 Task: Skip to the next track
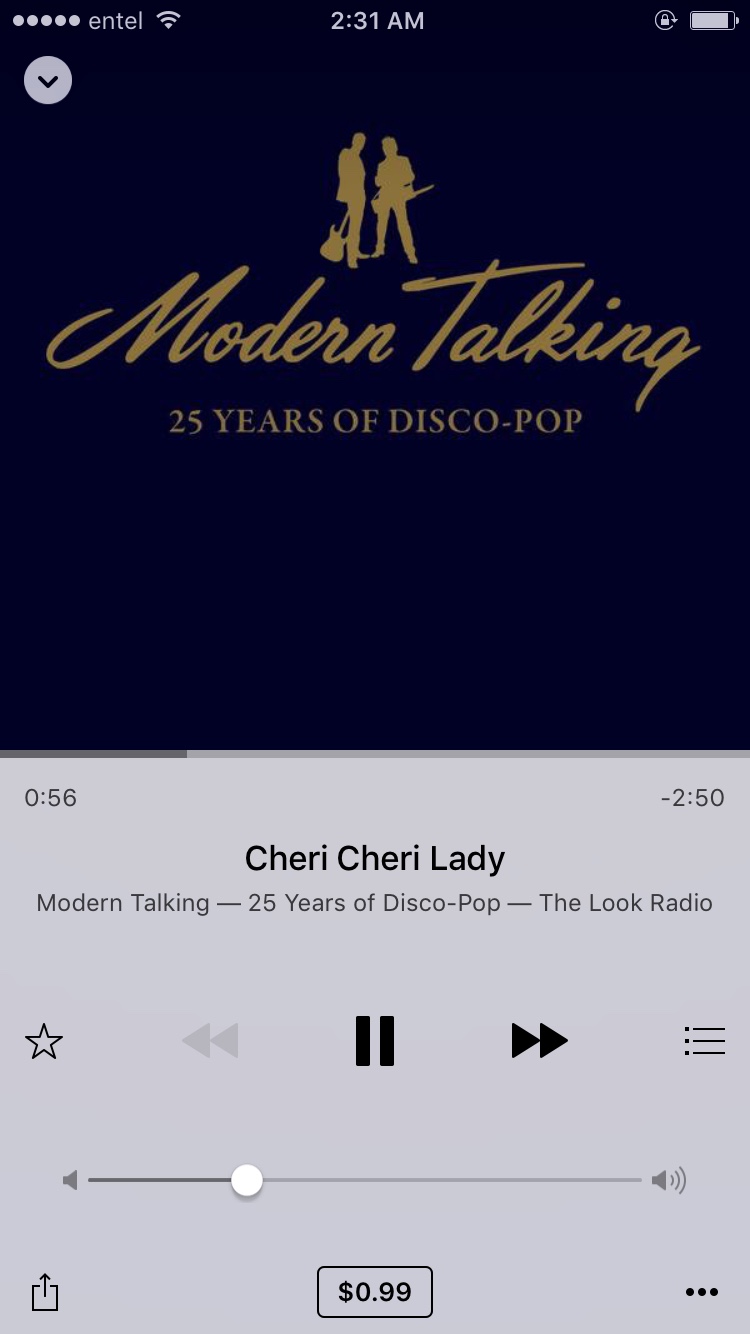pyautogui.click(x=539, y=1041)
